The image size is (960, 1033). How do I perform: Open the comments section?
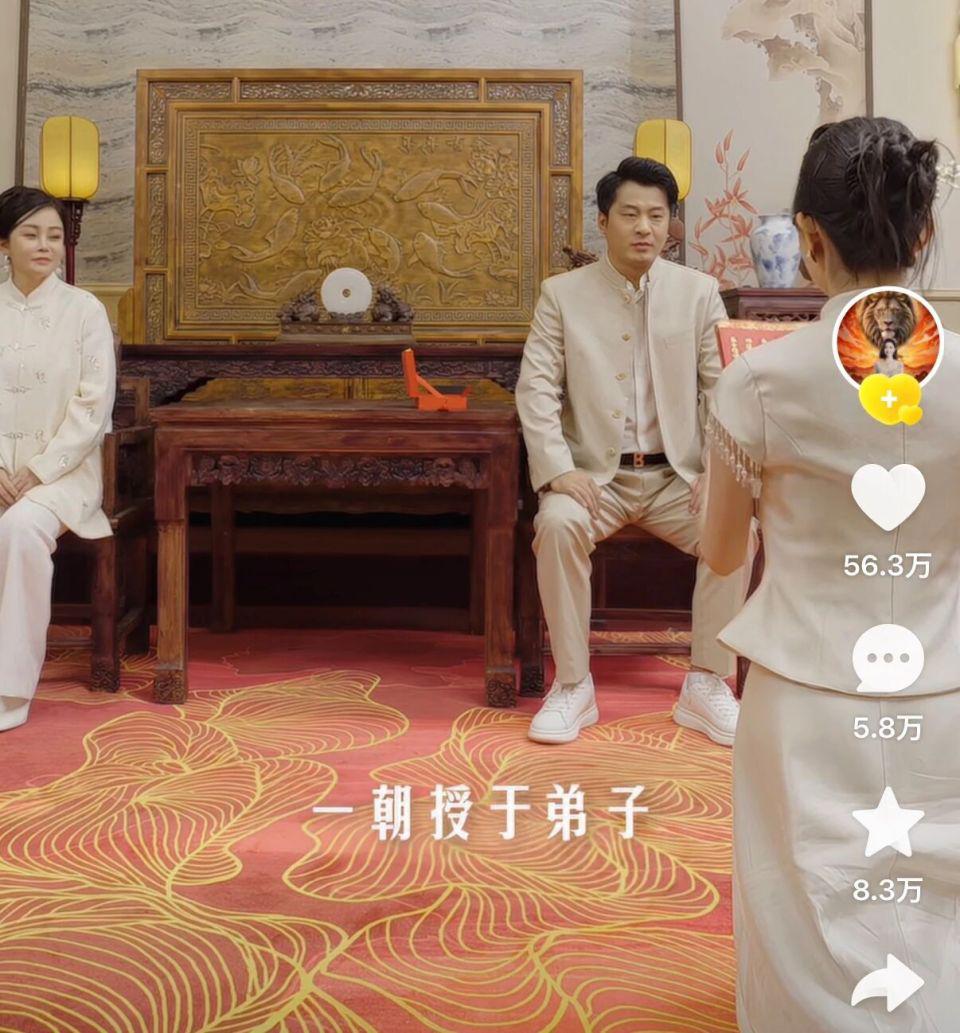coord(887,658)
